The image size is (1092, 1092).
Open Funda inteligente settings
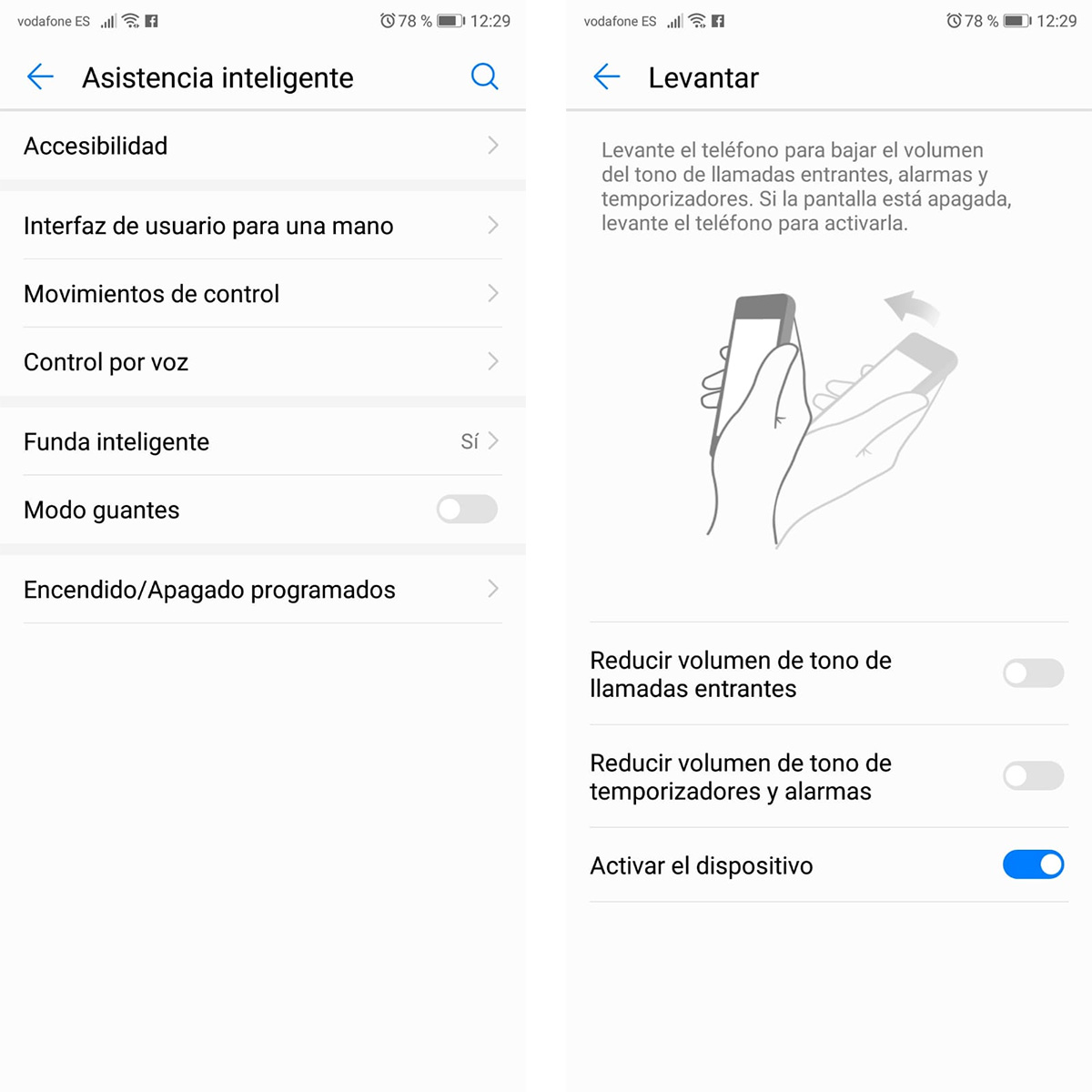tap(262, 441)
